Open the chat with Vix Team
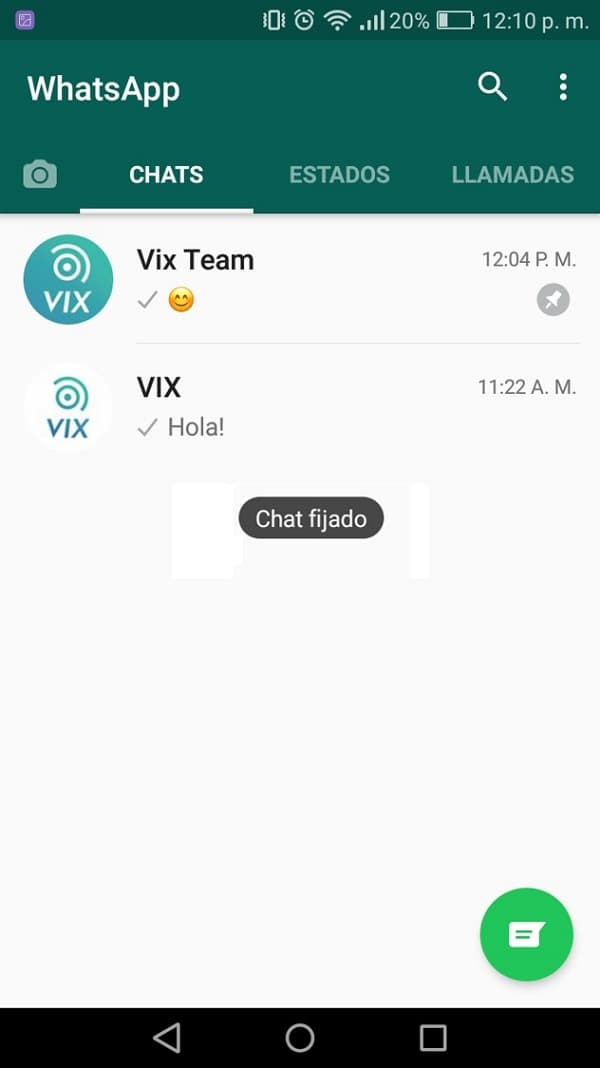The height and width of the screenshot is (1068, 600). coord(330,279)
